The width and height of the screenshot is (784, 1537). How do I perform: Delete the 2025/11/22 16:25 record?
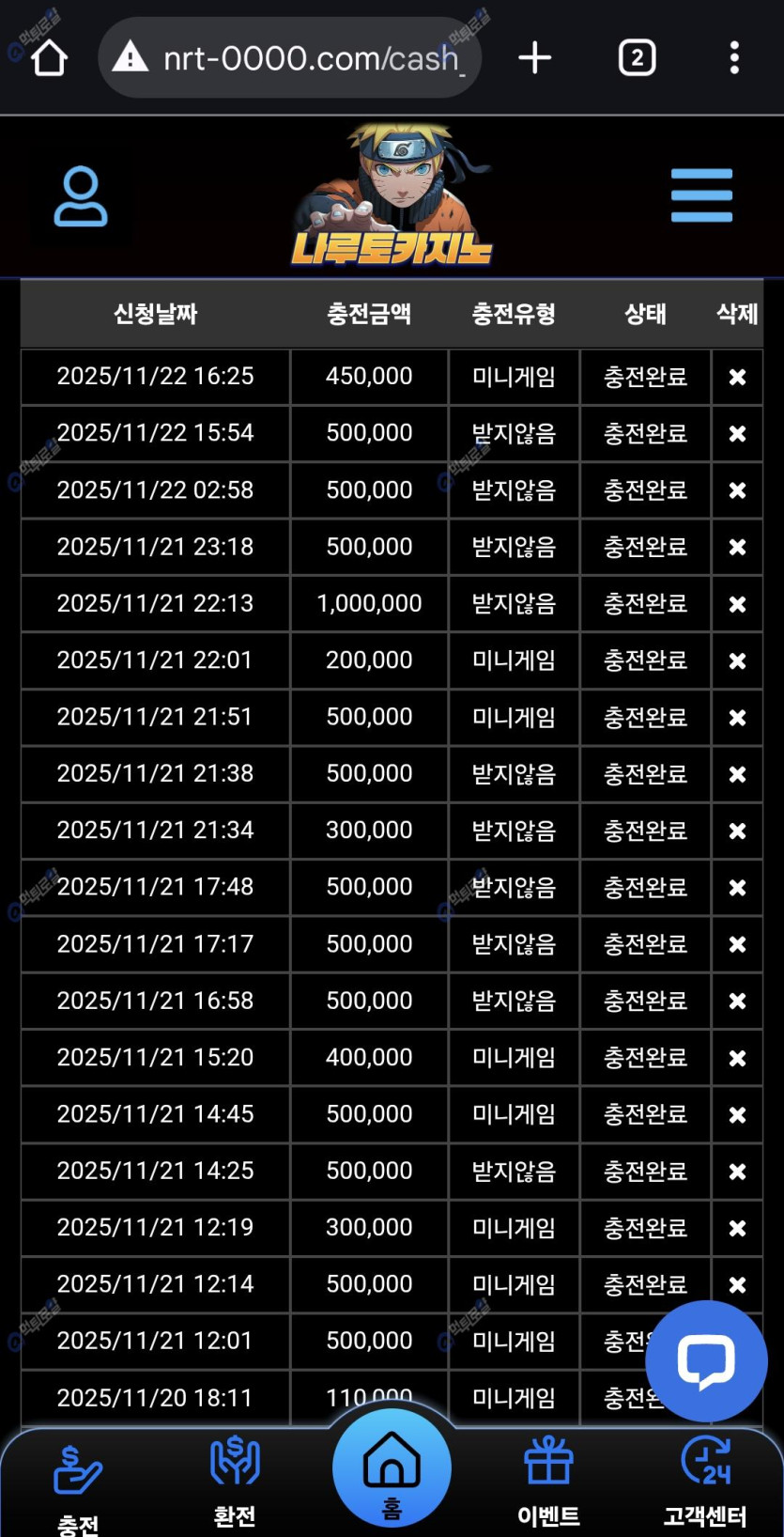click(737, 377)
